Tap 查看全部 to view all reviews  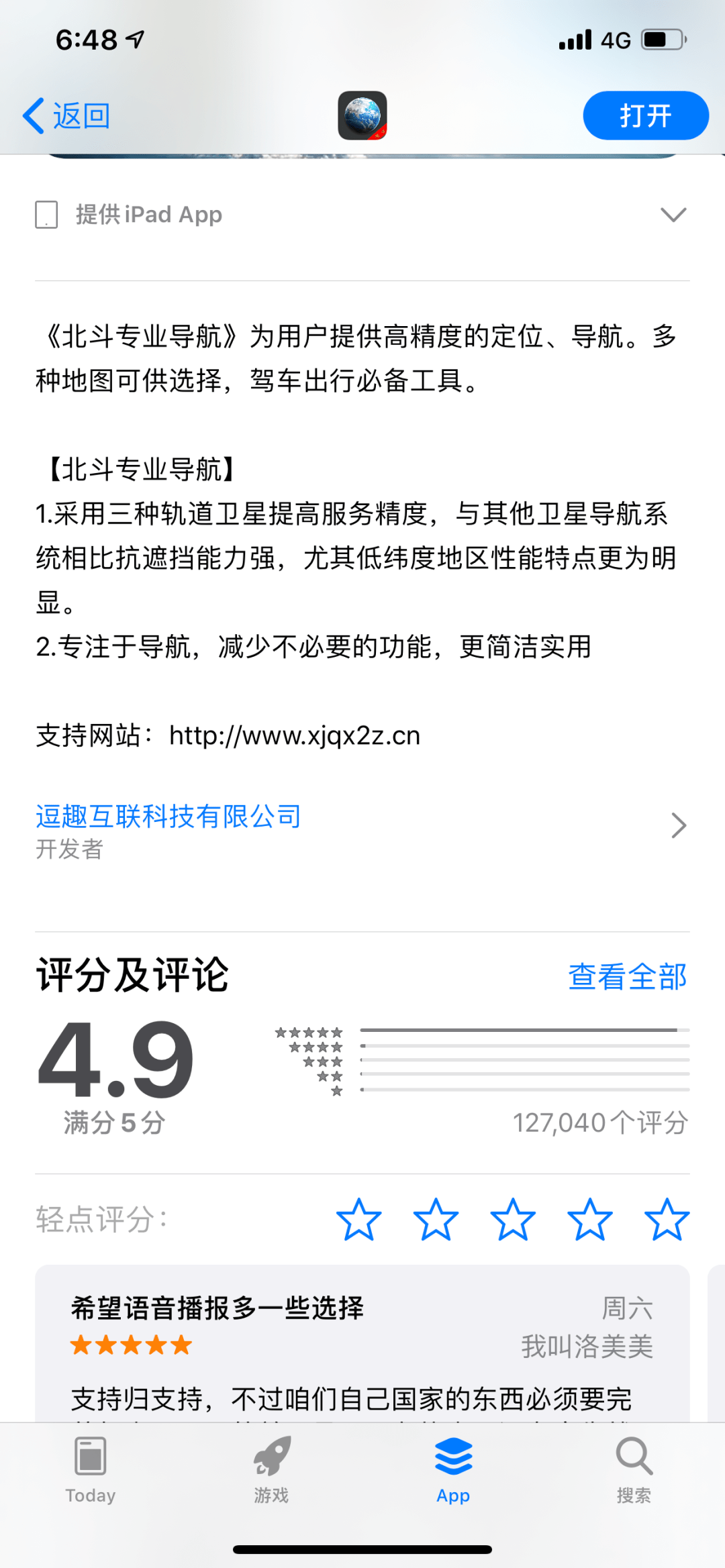[x=627, y=978]
